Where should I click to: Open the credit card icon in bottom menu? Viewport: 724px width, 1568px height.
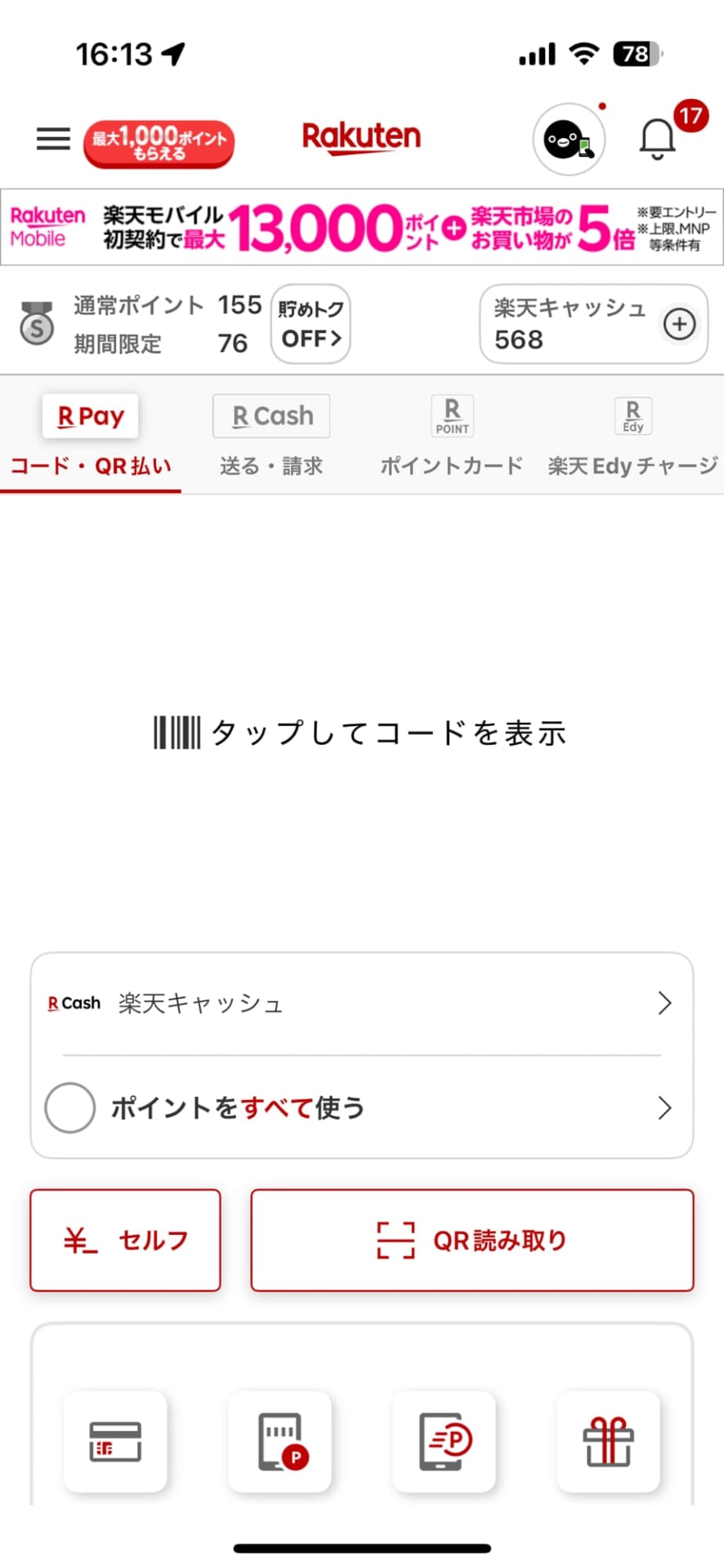coord(115,1441)
